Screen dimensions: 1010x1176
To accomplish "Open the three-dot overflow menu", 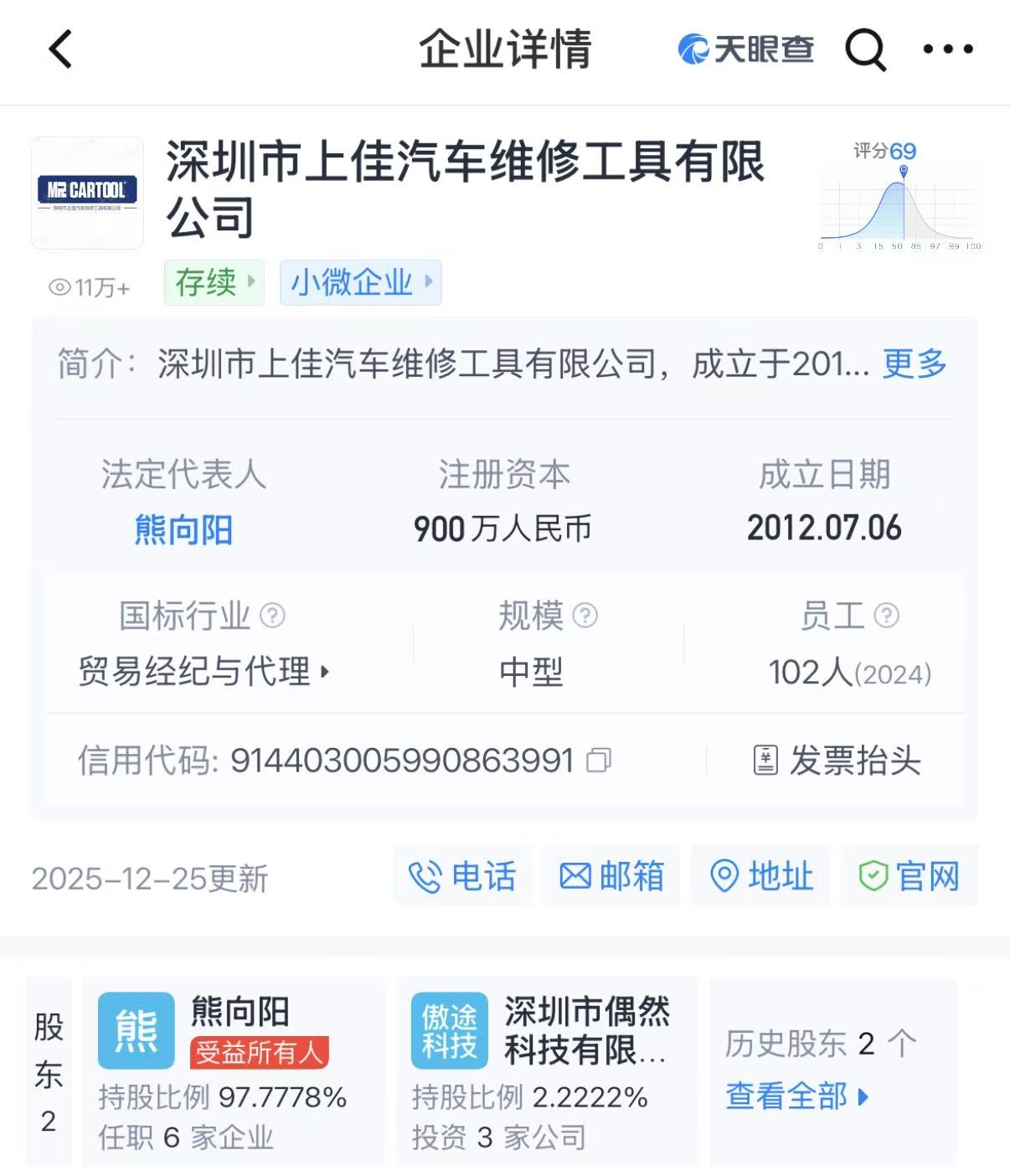I will coord(947,49).
